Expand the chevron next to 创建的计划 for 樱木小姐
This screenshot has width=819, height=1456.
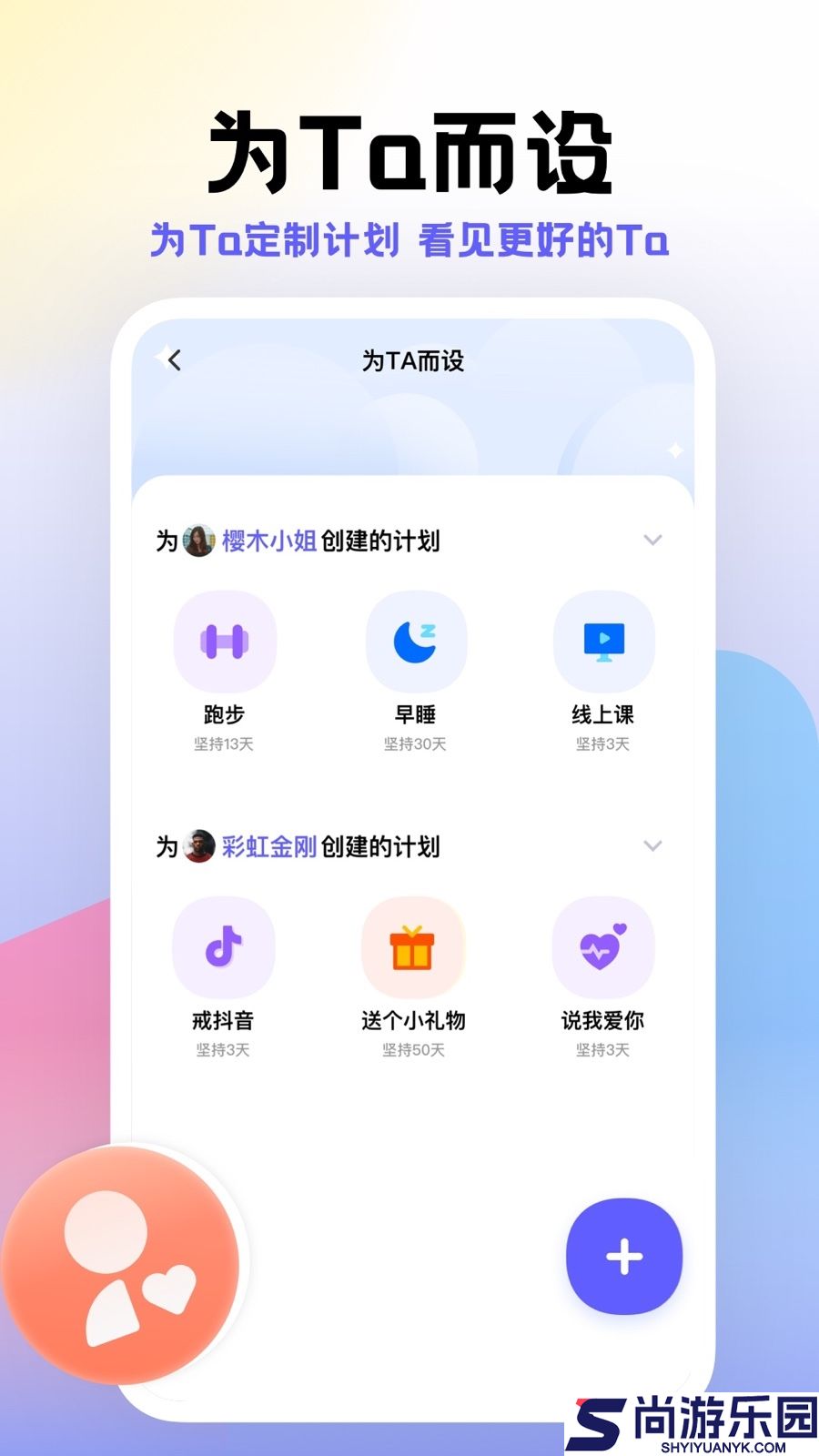[652, 540]
